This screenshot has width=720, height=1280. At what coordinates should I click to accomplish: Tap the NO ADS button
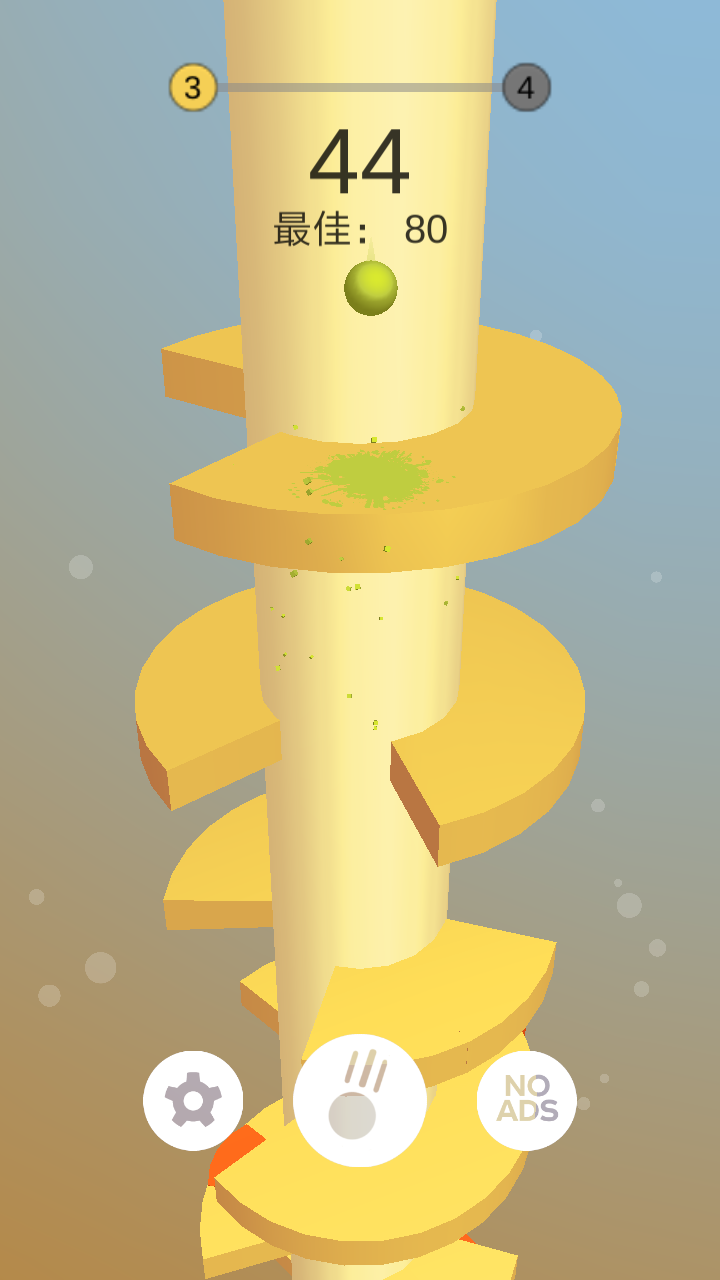[x=526, y=1100]
